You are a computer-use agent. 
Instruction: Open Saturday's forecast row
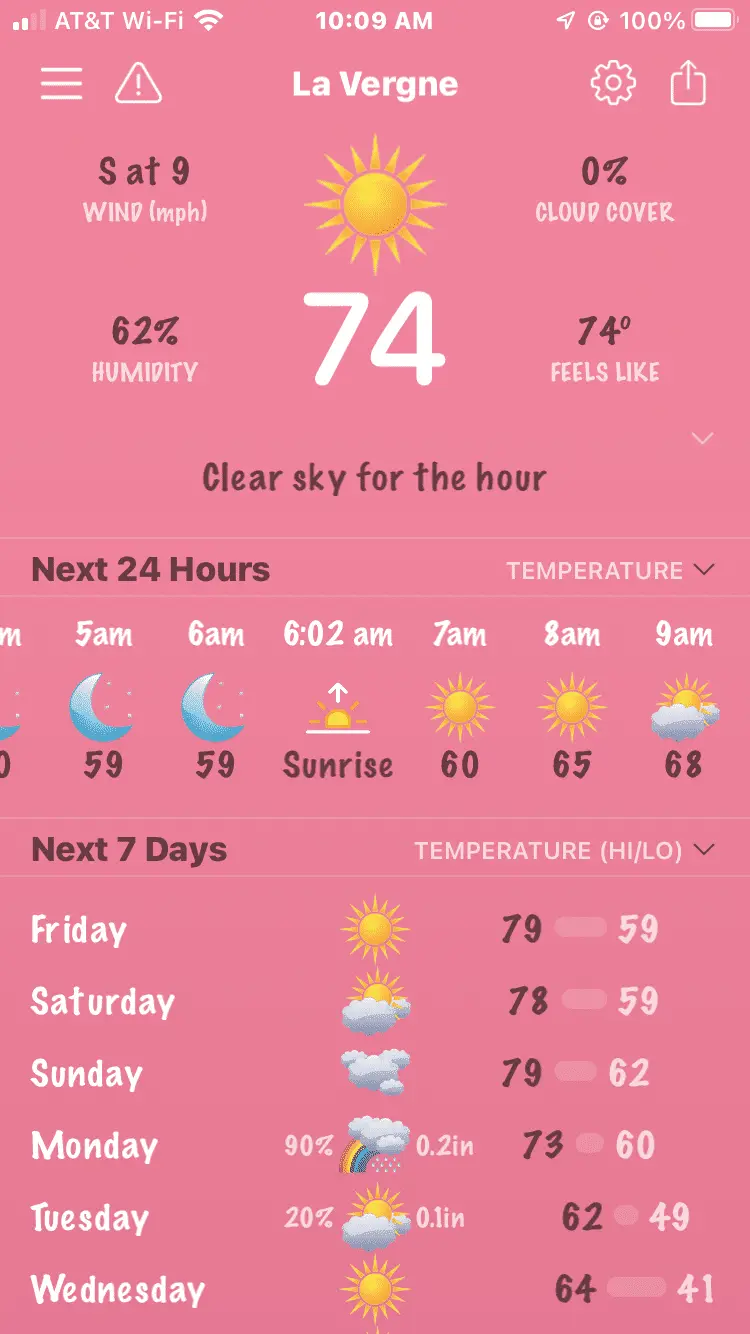click(x=374, y=1002)
